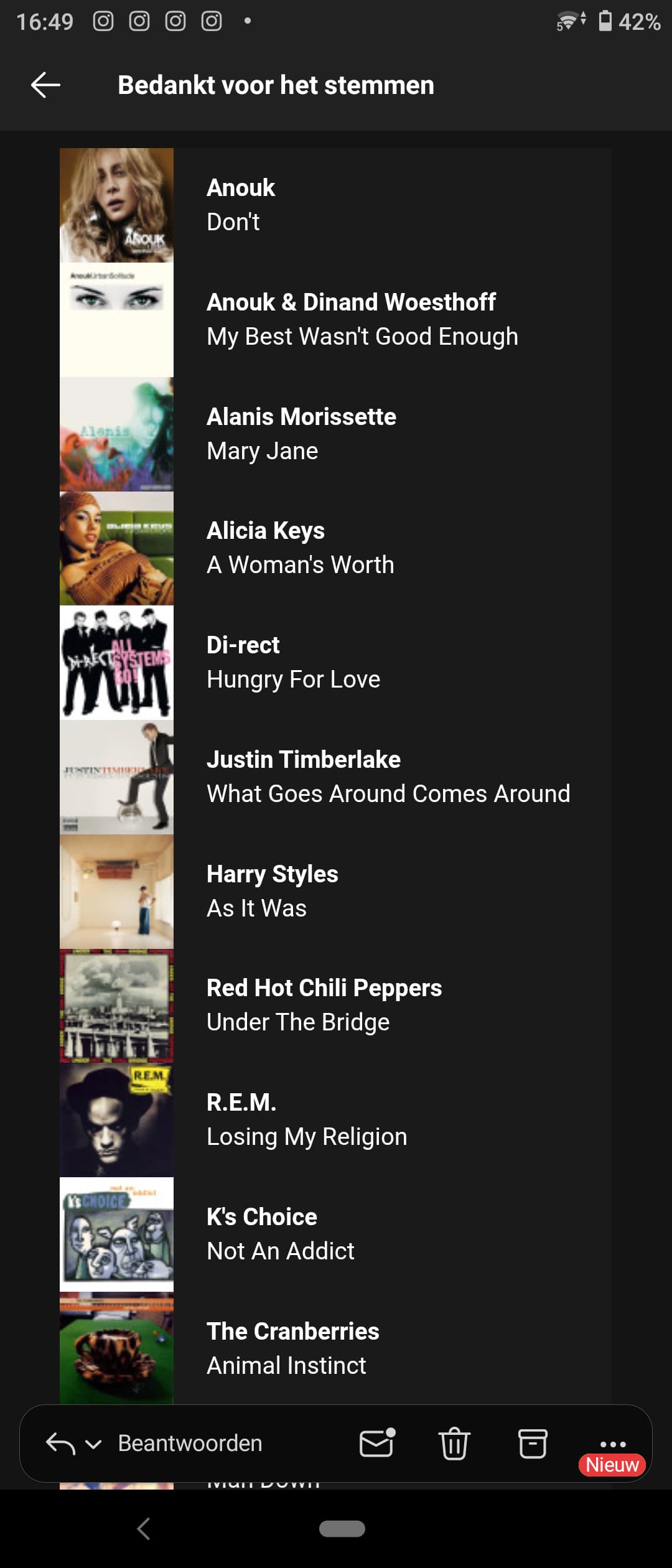Archive this email
672x1568 pixels.
[x=533, y=1444]
